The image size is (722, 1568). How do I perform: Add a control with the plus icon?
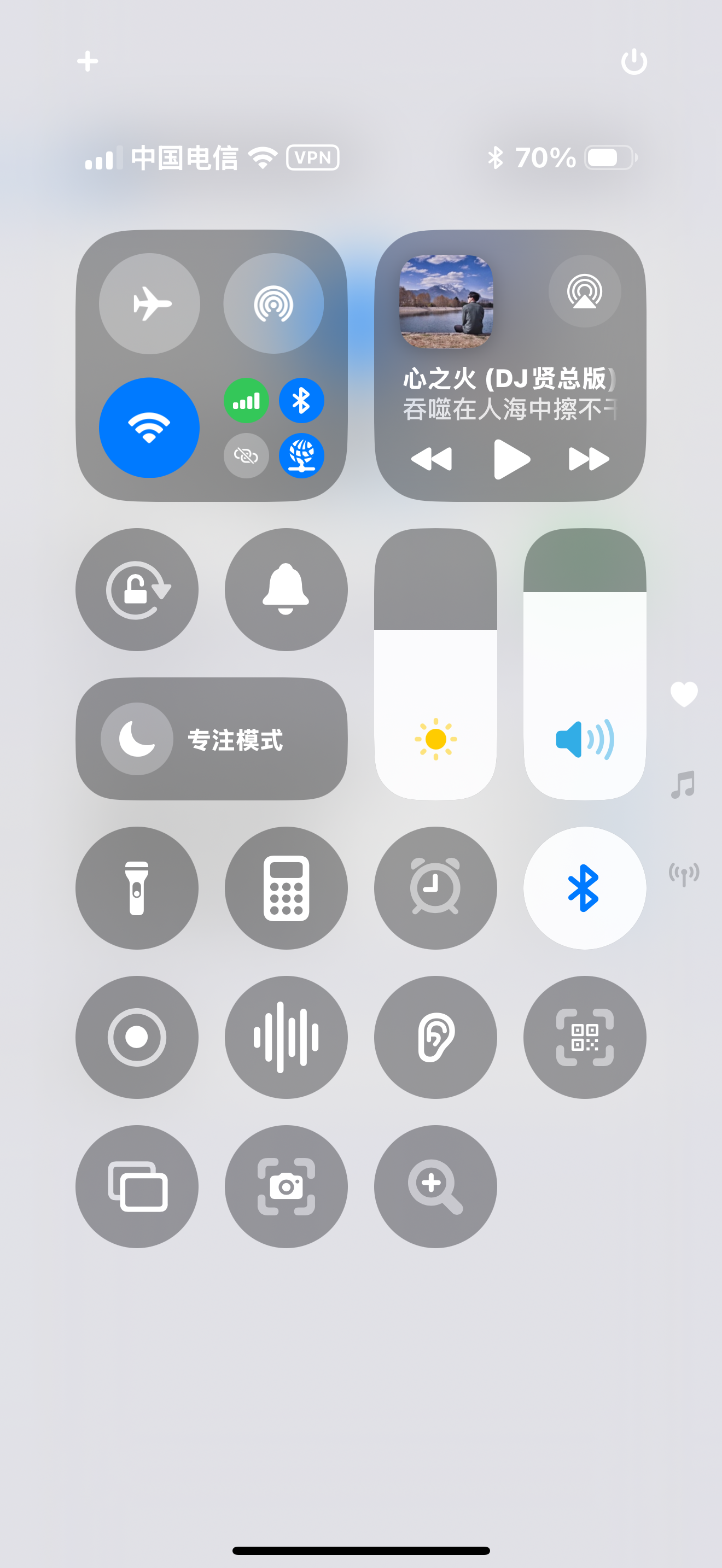click(x=88, y=61)
